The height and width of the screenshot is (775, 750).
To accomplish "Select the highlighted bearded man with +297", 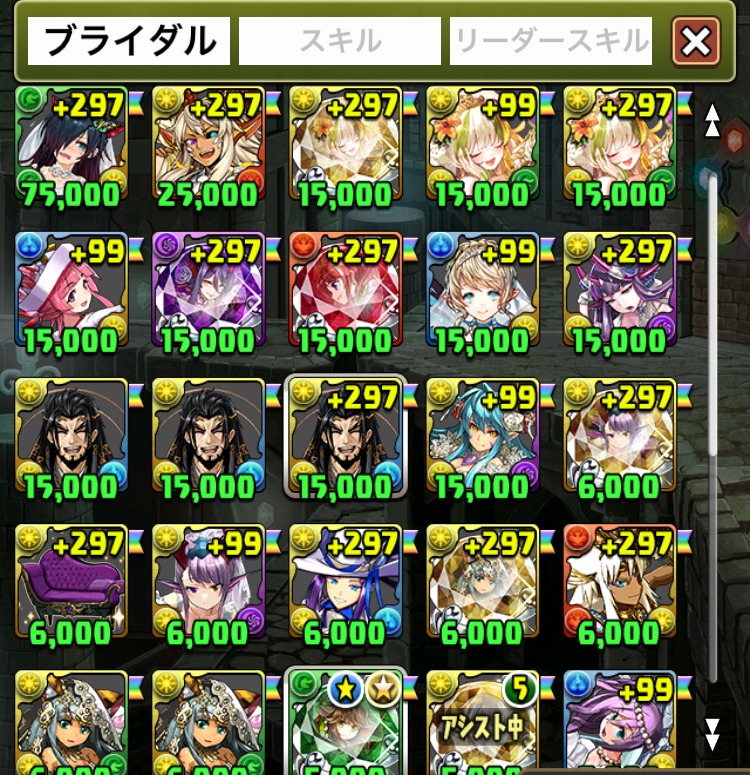I will [345, 436].
